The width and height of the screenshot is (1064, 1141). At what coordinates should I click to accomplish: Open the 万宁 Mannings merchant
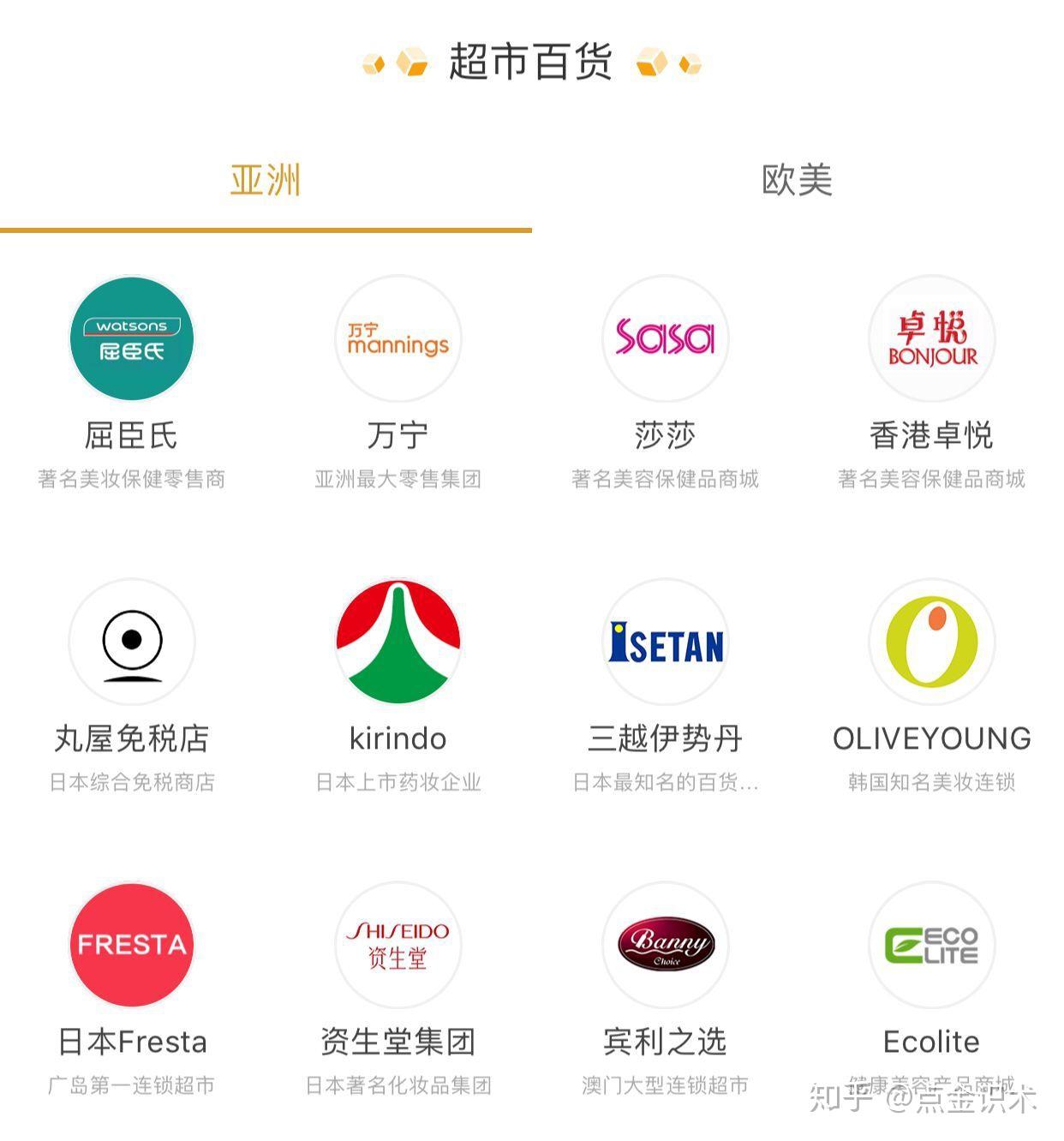[x=398, y=338]
